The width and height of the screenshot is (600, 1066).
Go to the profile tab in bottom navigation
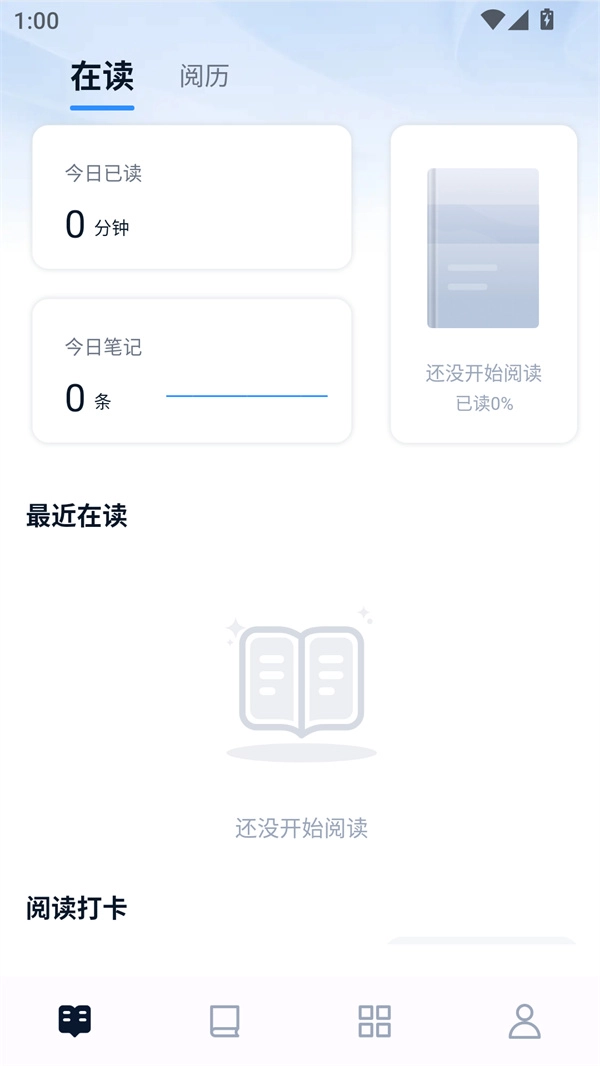point(524,1021)
